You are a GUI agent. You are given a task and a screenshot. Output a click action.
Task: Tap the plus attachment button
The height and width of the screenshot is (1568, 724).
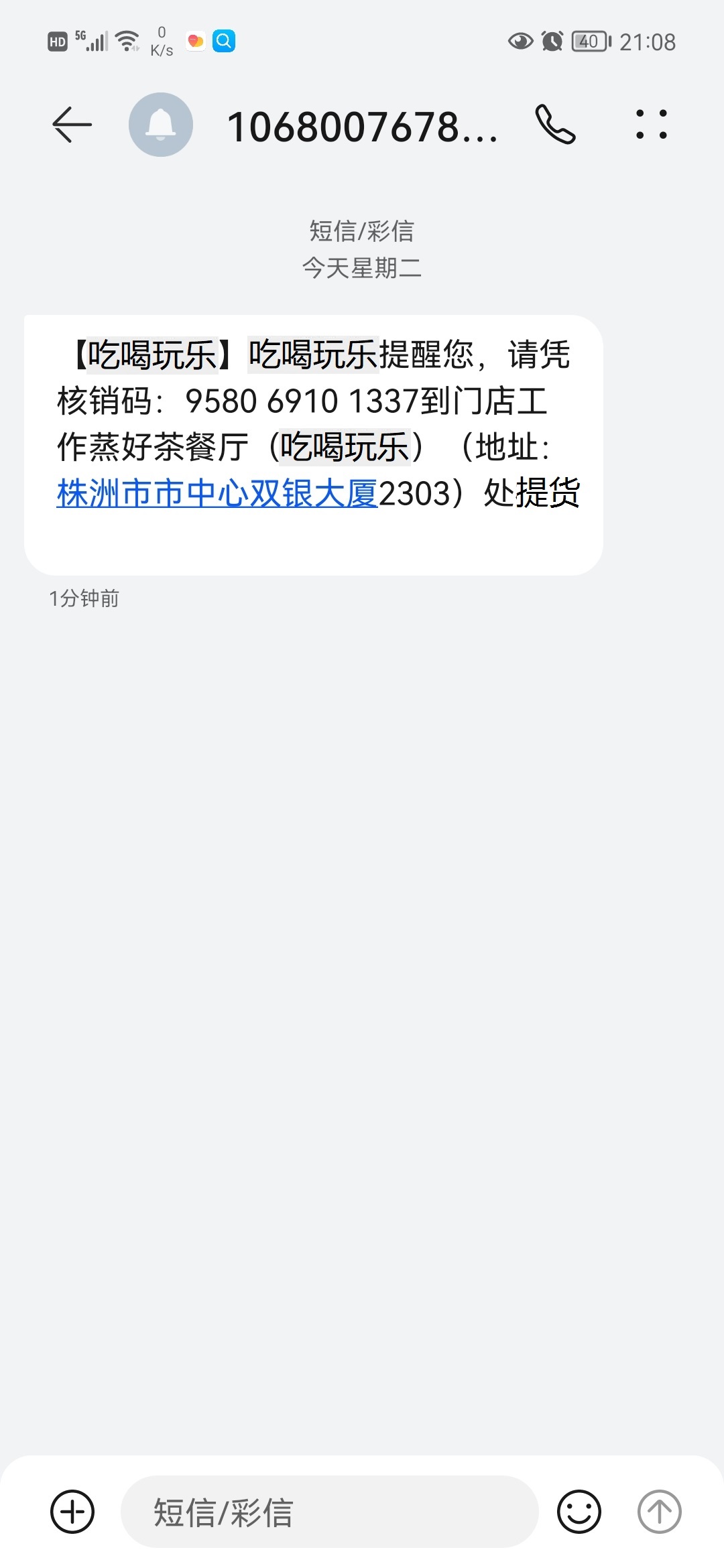72,1512
